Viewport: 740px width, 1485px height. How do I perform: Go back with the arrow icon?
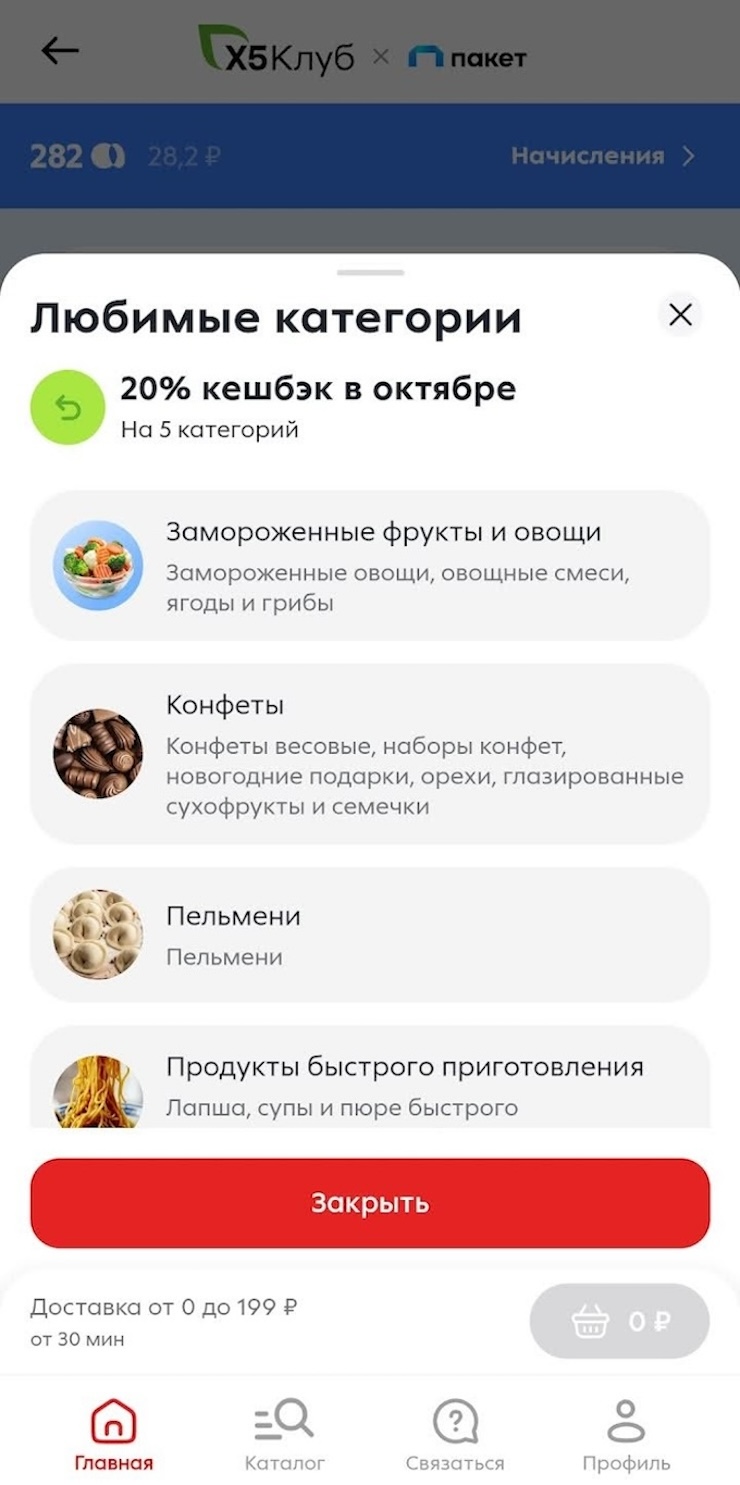coord(60,51)
